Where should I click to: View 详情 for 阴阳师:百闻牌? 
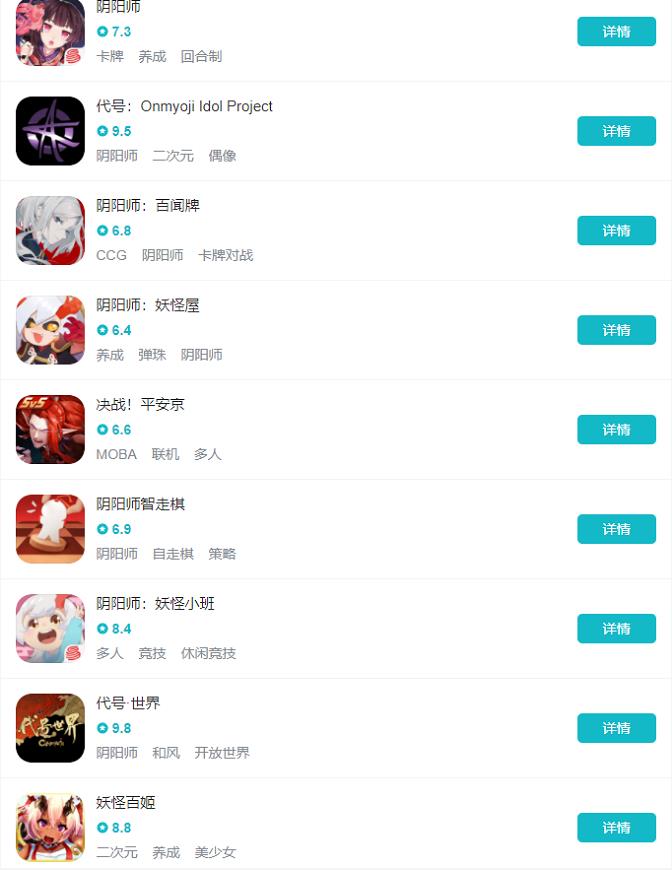click(x=616, y=230)
